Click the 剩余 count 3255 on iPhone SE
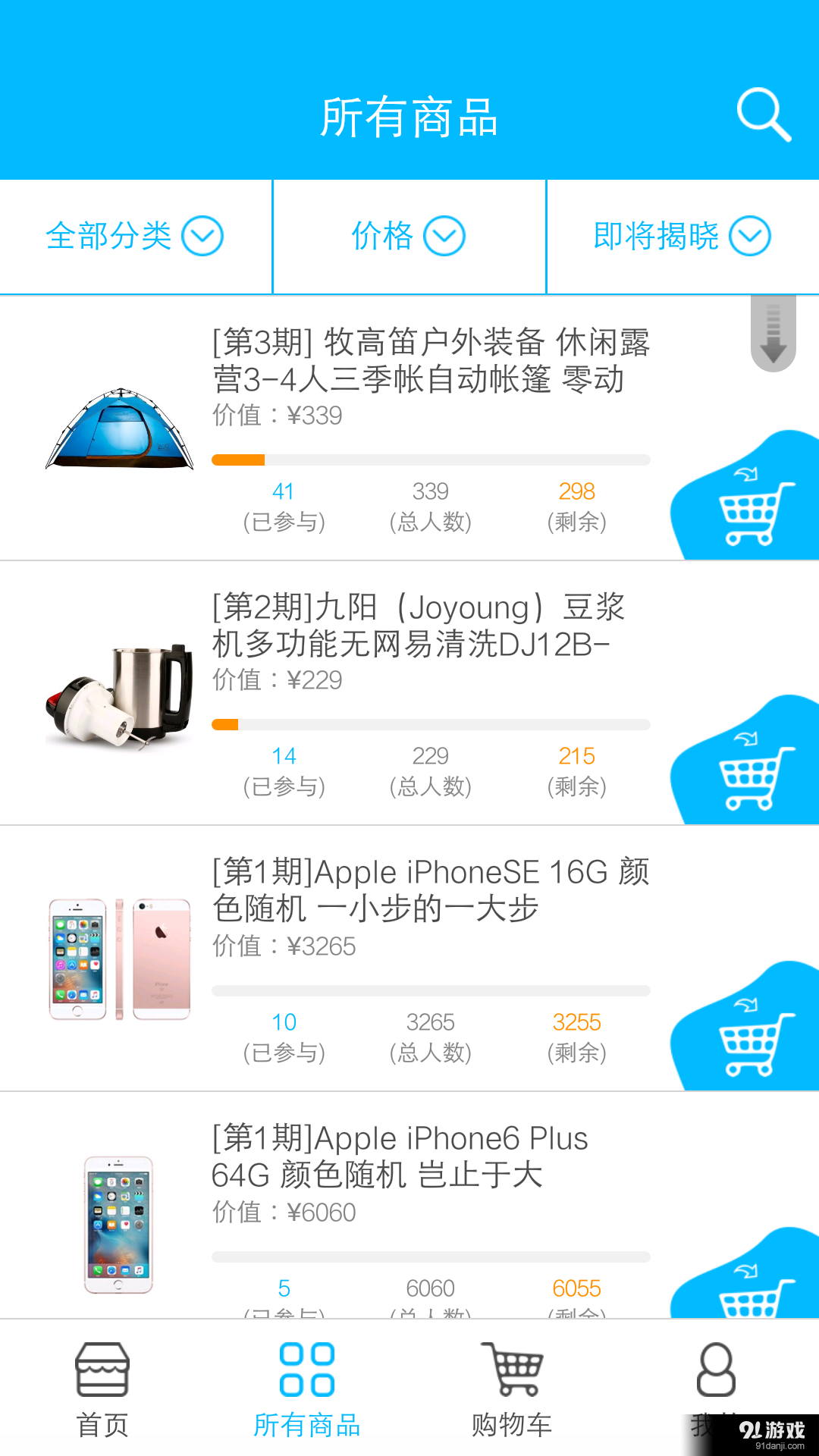Screen dimensions: 819x1456 click(x=576, y=1022)
